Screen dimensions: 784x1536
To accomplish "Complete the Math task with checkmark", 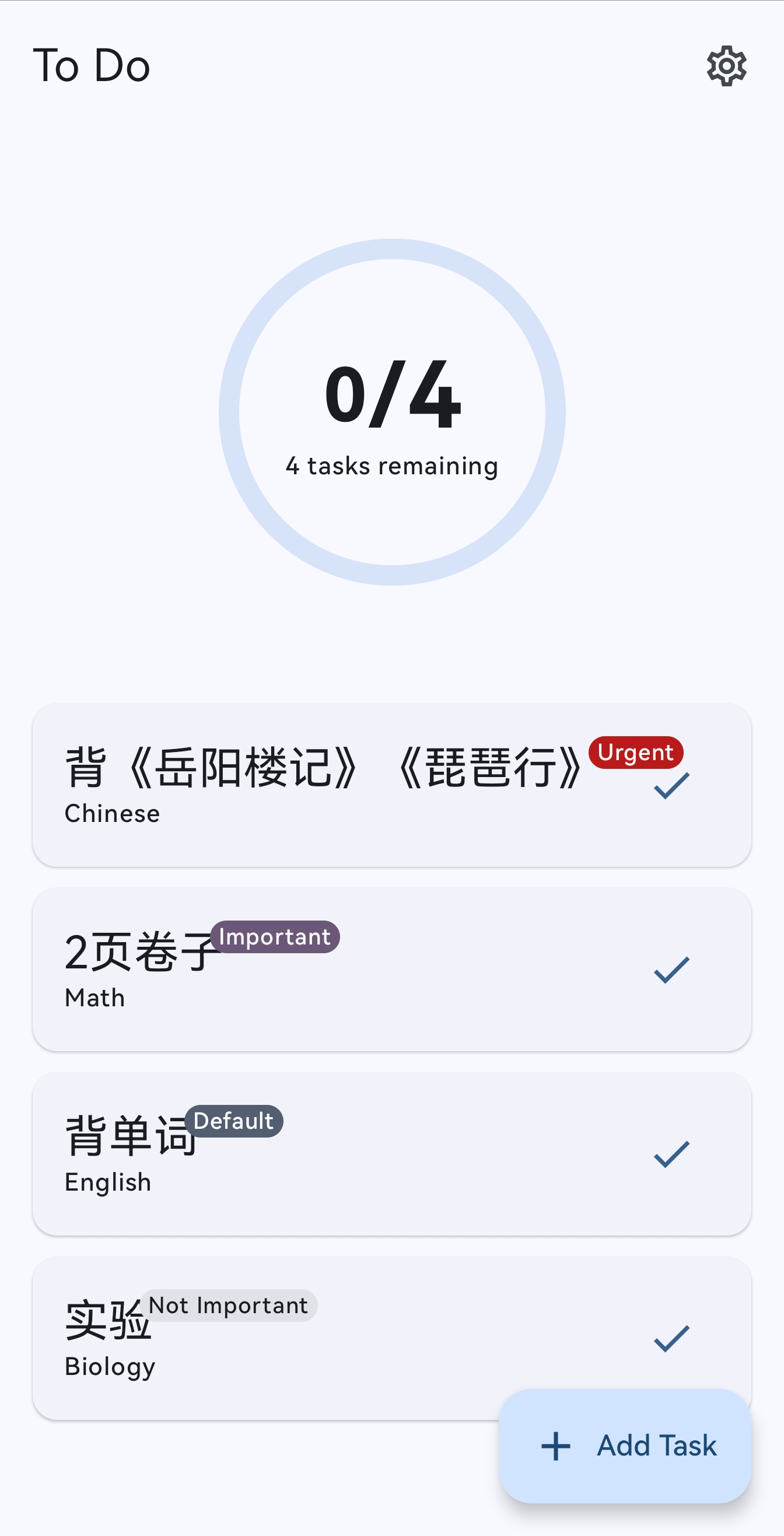I will (671, 970).
